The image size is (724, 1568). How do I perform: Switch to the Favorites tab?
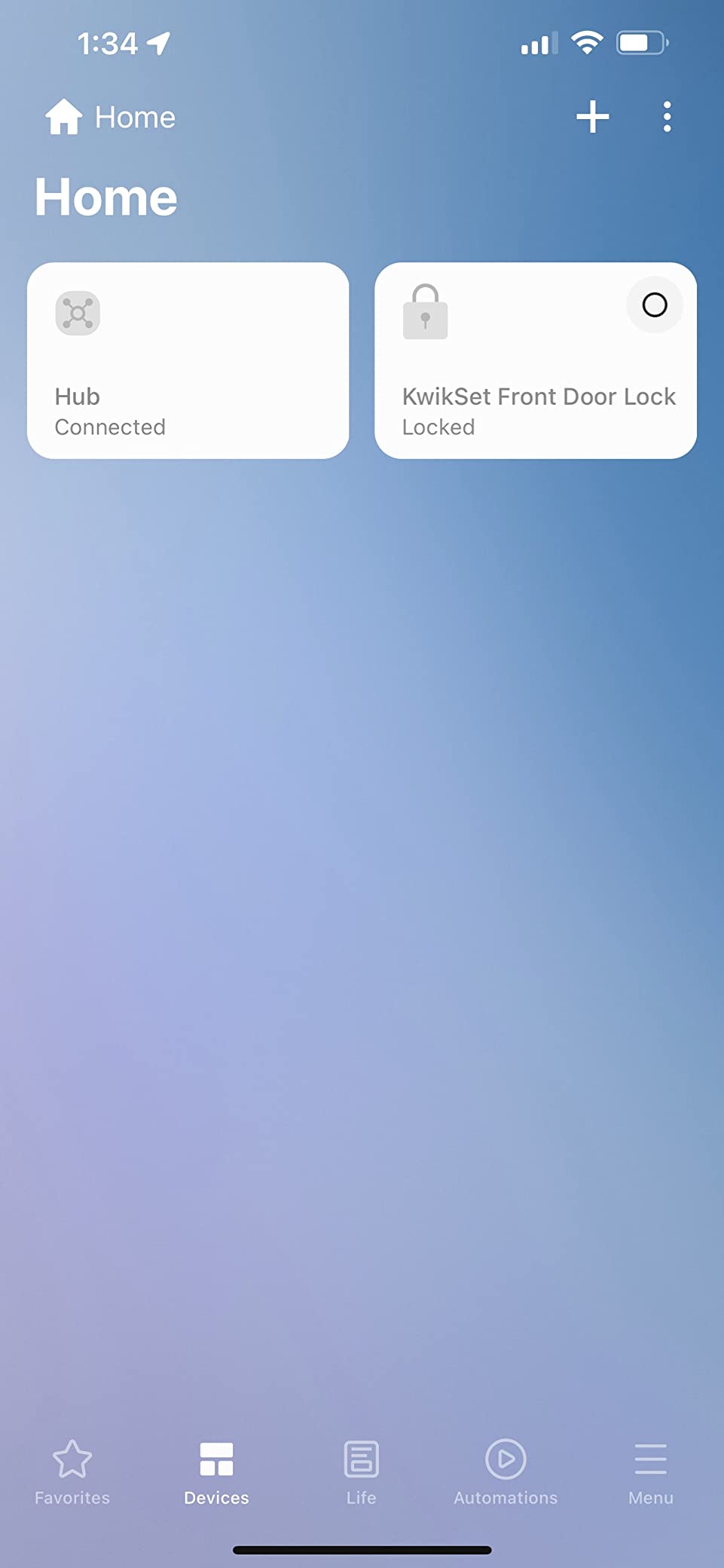click(x=72, y=1472)
